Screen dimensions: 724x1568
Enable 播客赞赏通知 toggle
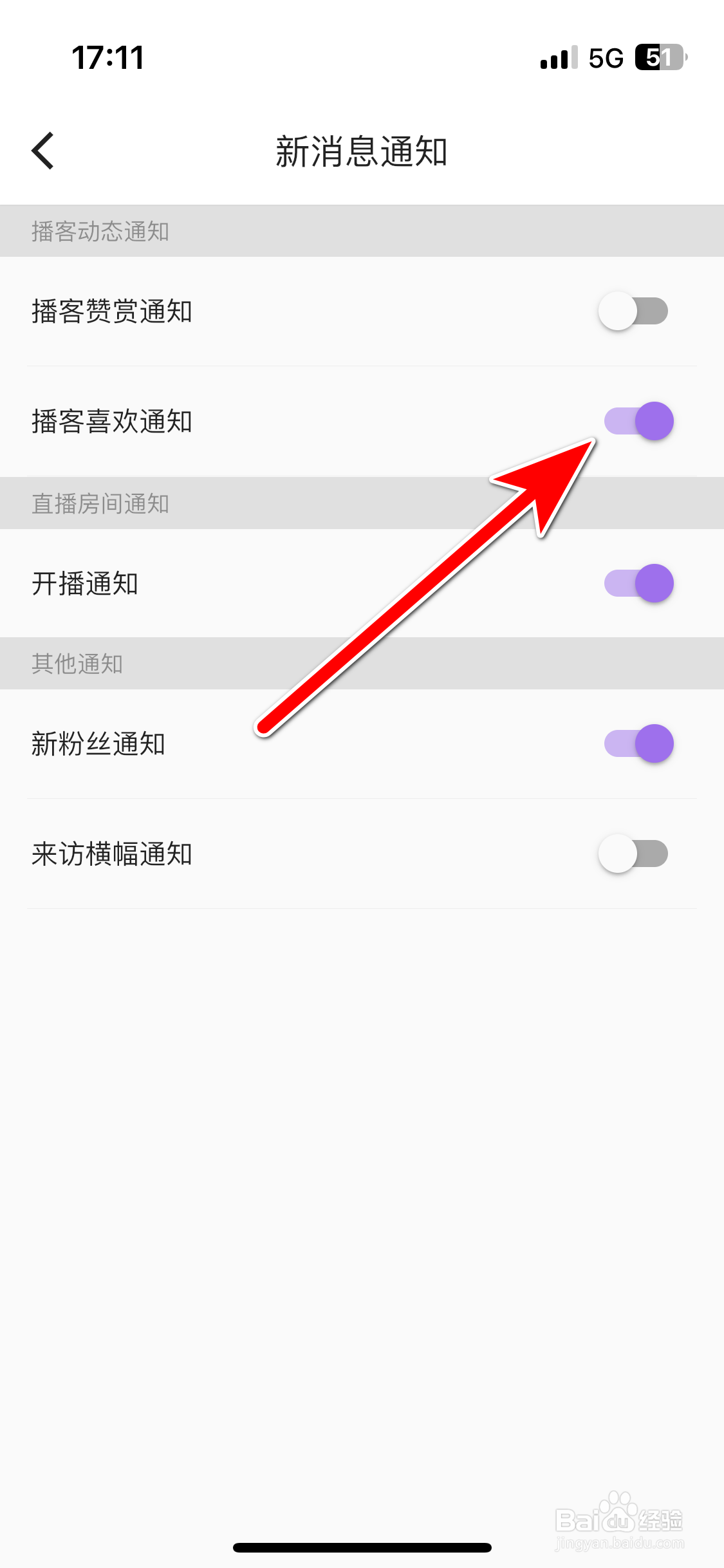[x=634, y=312]
